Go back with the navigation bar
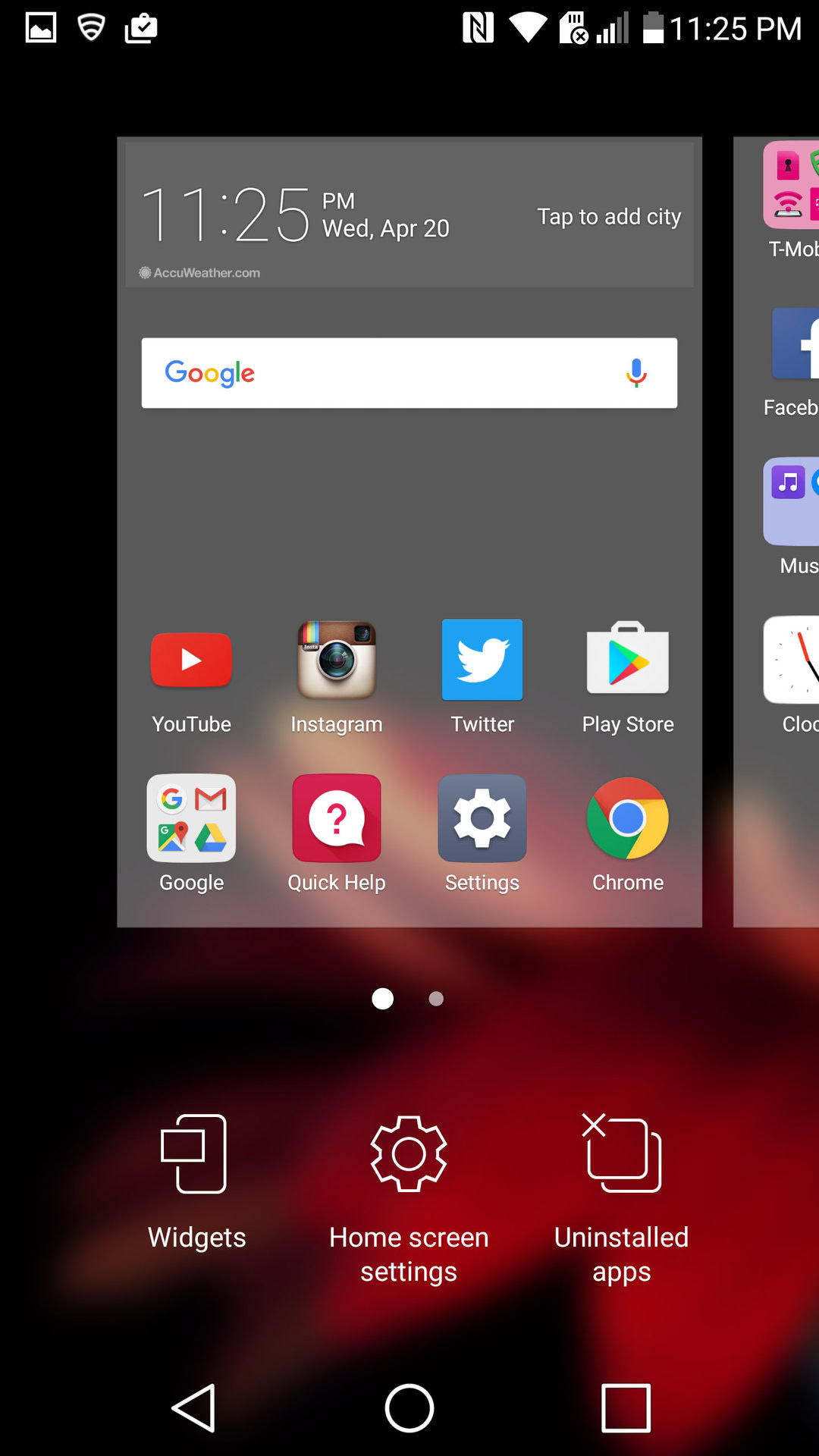This screenshot has height=1456, width=819. [x=194, y=1408]
